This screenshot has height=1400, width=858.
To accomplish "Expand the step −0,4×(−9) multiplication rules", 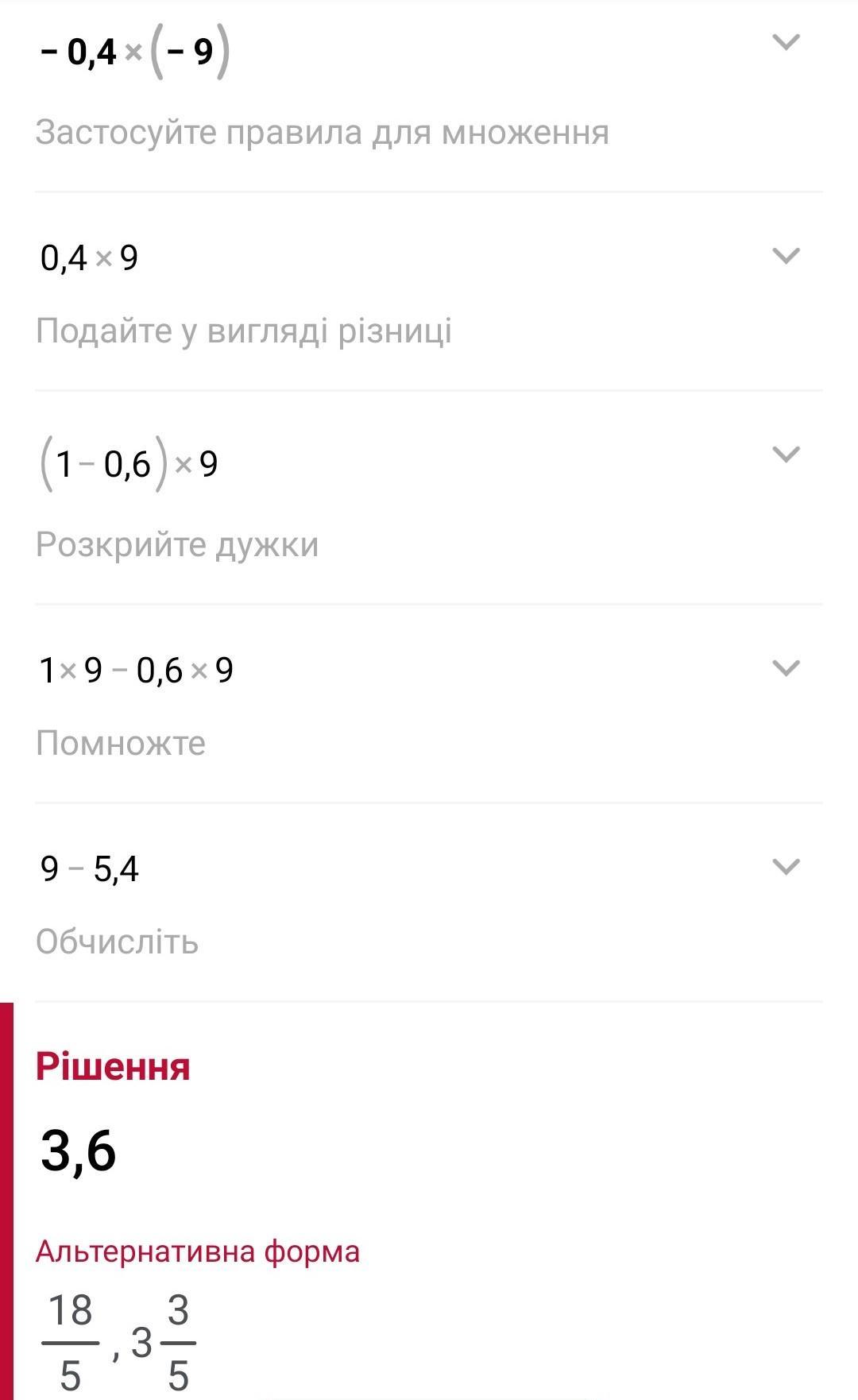I will (786, 42).
